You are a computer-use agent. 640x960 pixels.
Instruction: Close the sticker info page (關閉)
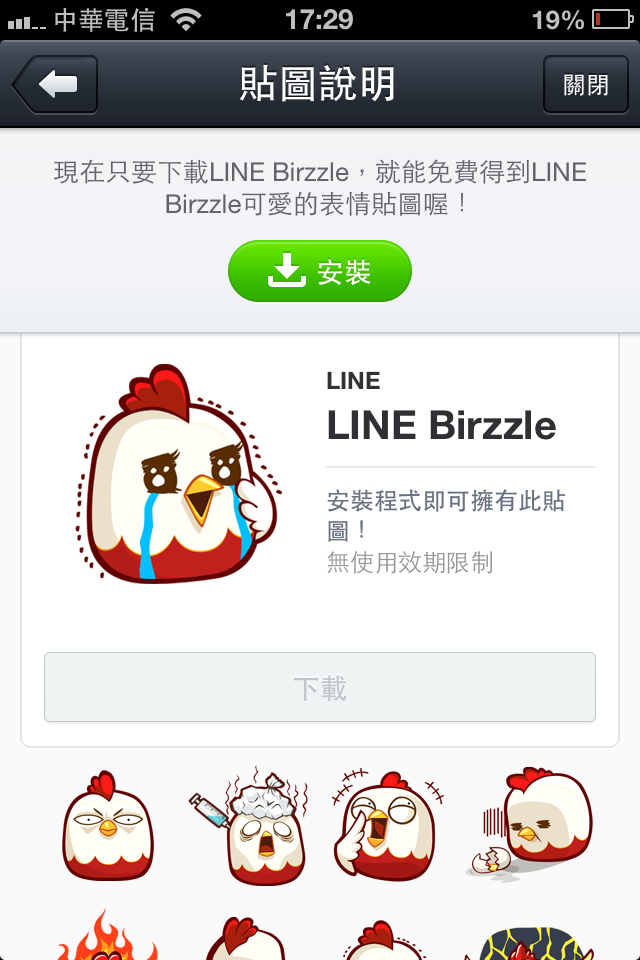click(585, 85)
